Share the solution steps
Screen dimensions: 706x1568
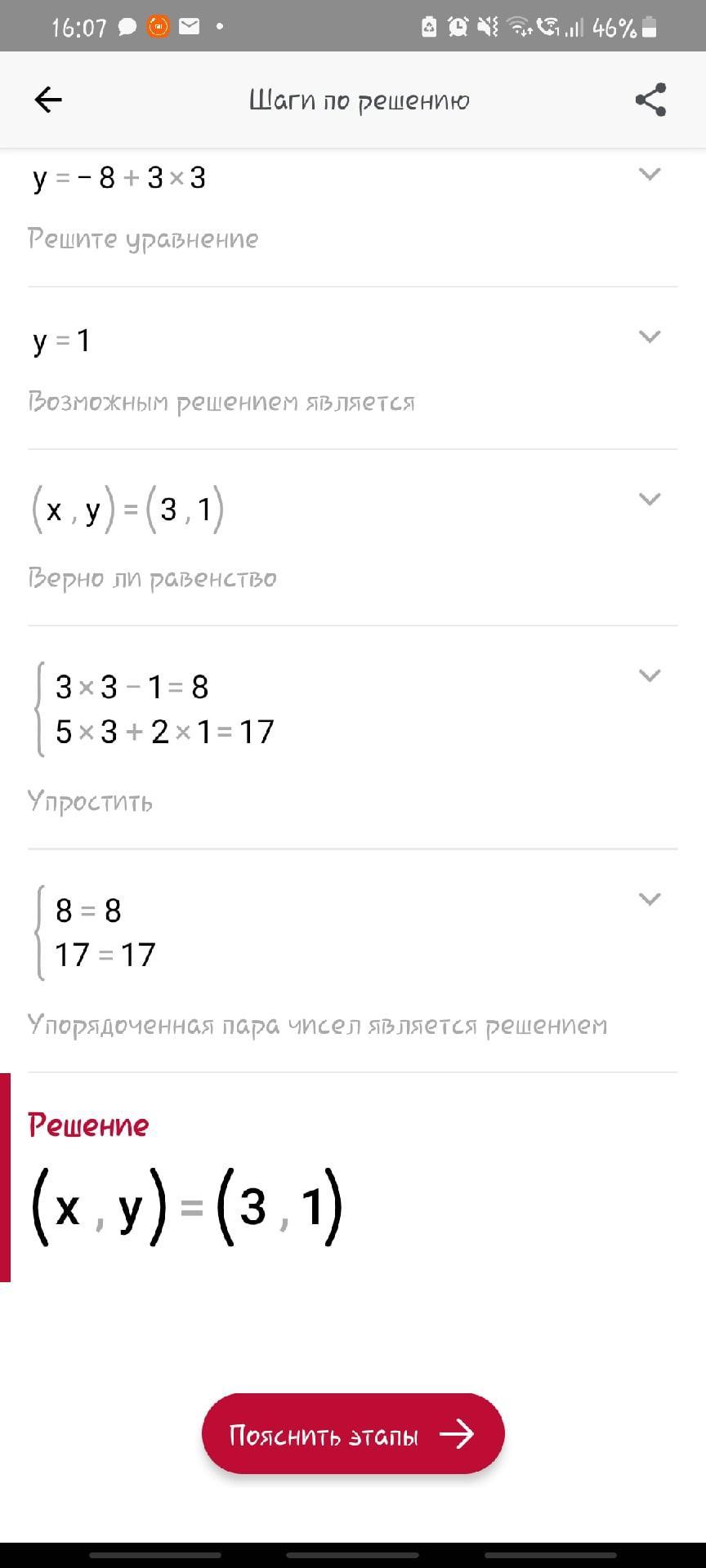pos(650,100)
